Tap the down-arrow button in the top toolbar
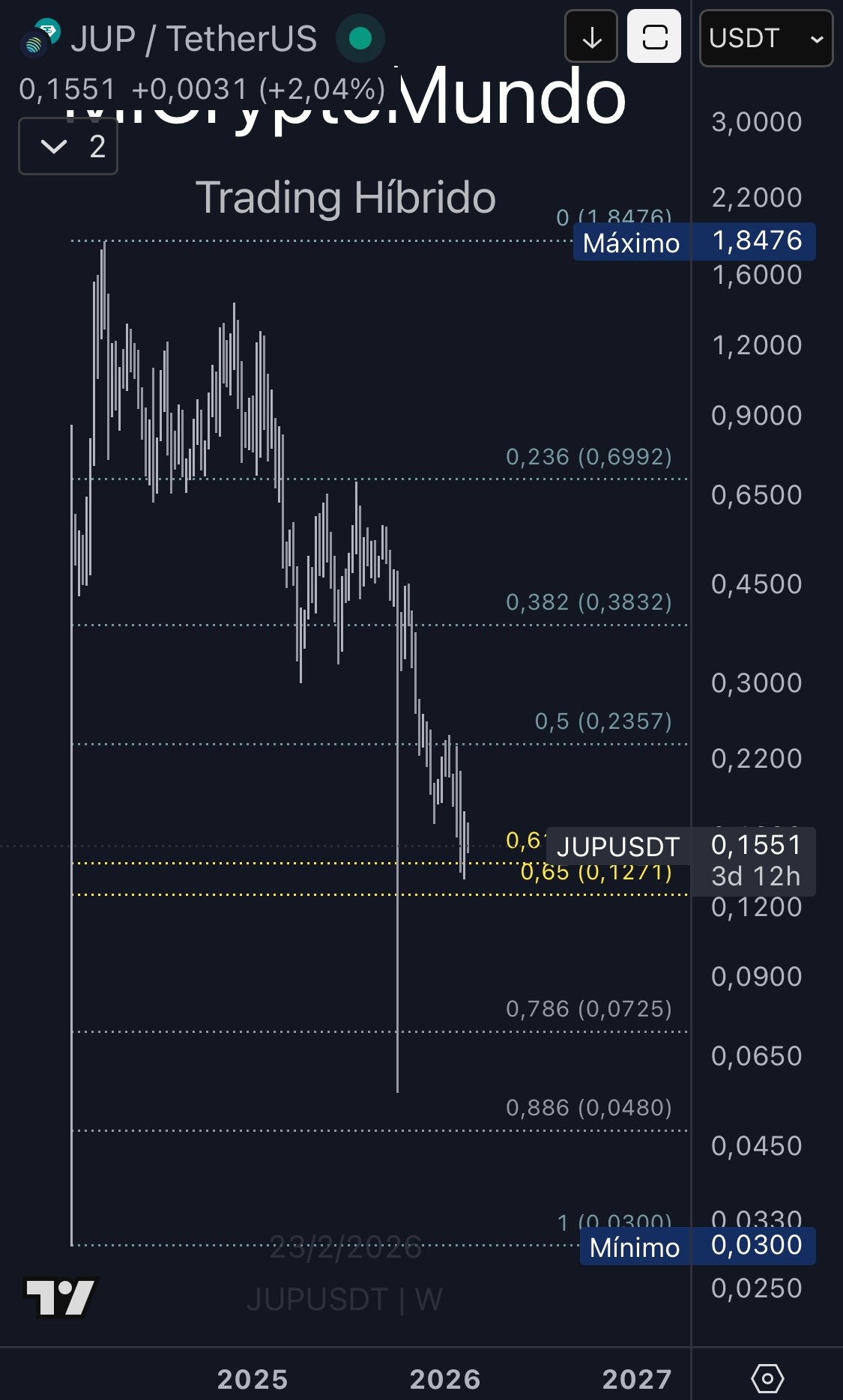 [x=591, y=37]
